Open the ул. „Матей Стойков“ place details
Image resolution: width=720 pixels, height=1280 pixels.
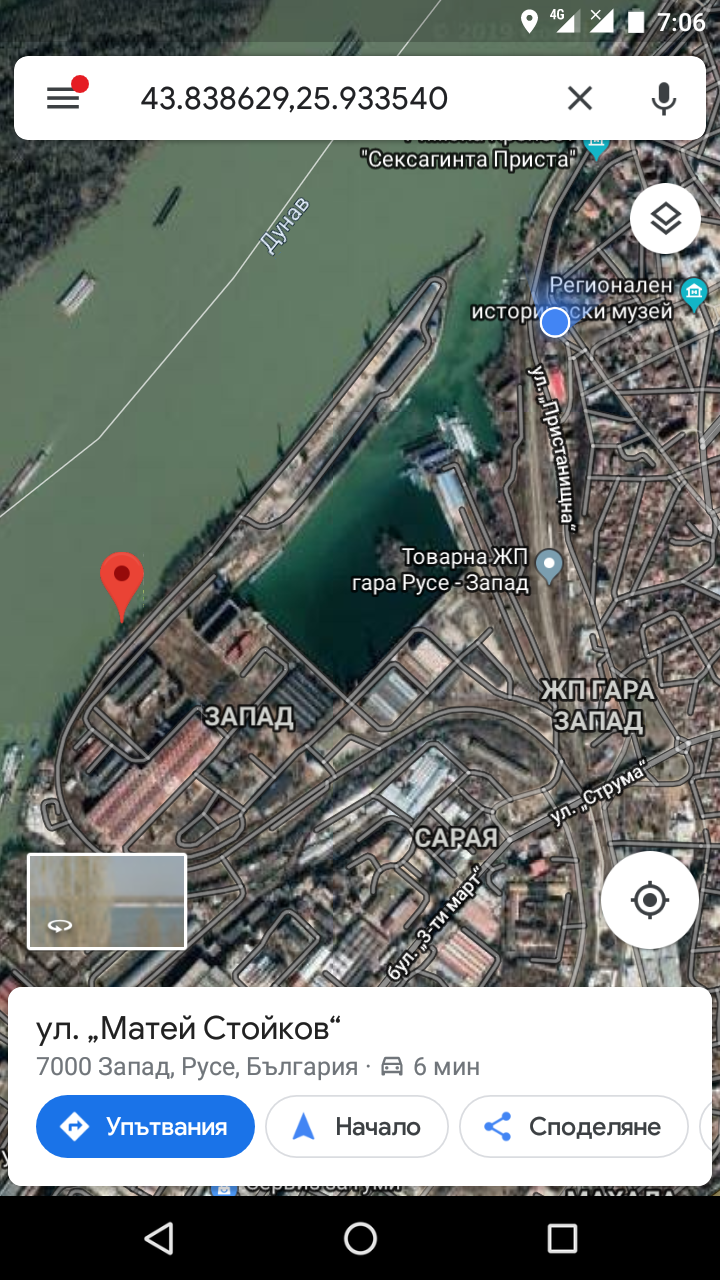pos(190,1028)
